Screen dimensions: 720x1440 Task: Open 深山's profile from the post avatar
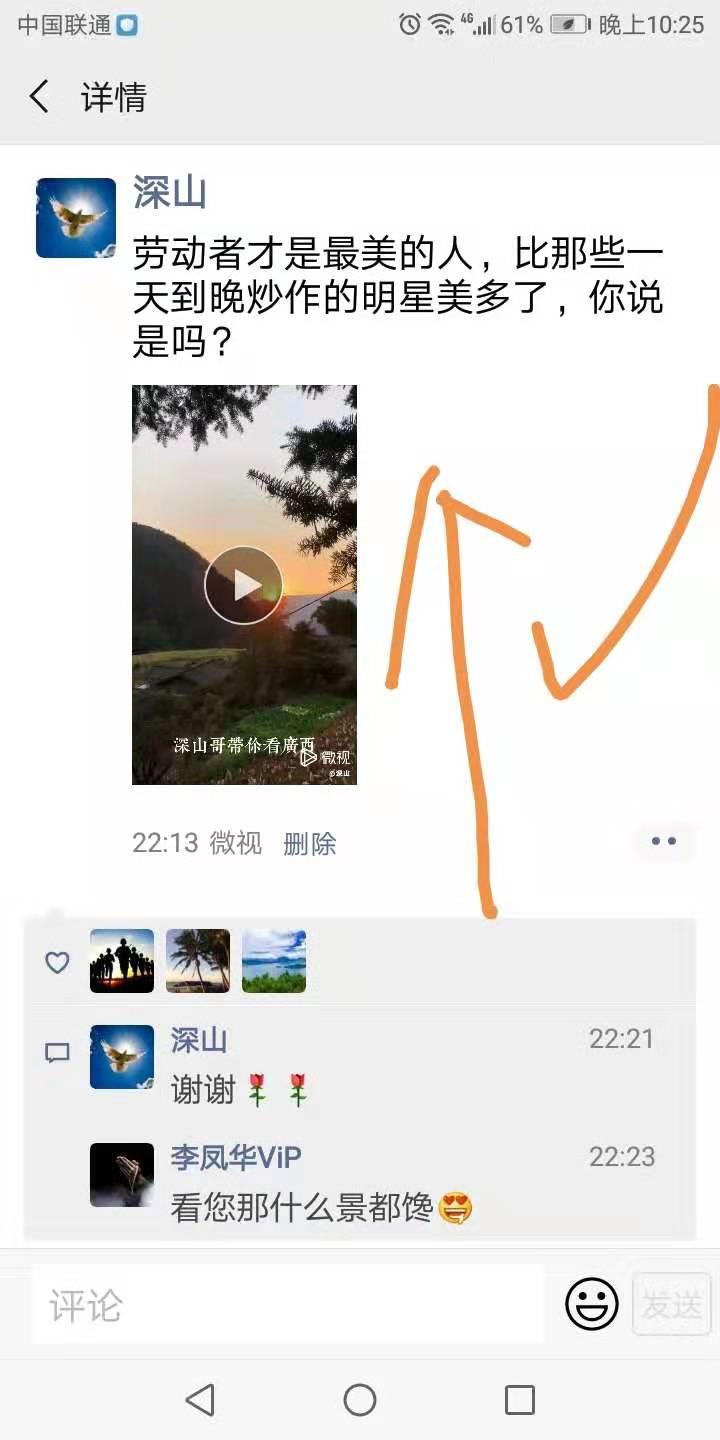[76, 218]
